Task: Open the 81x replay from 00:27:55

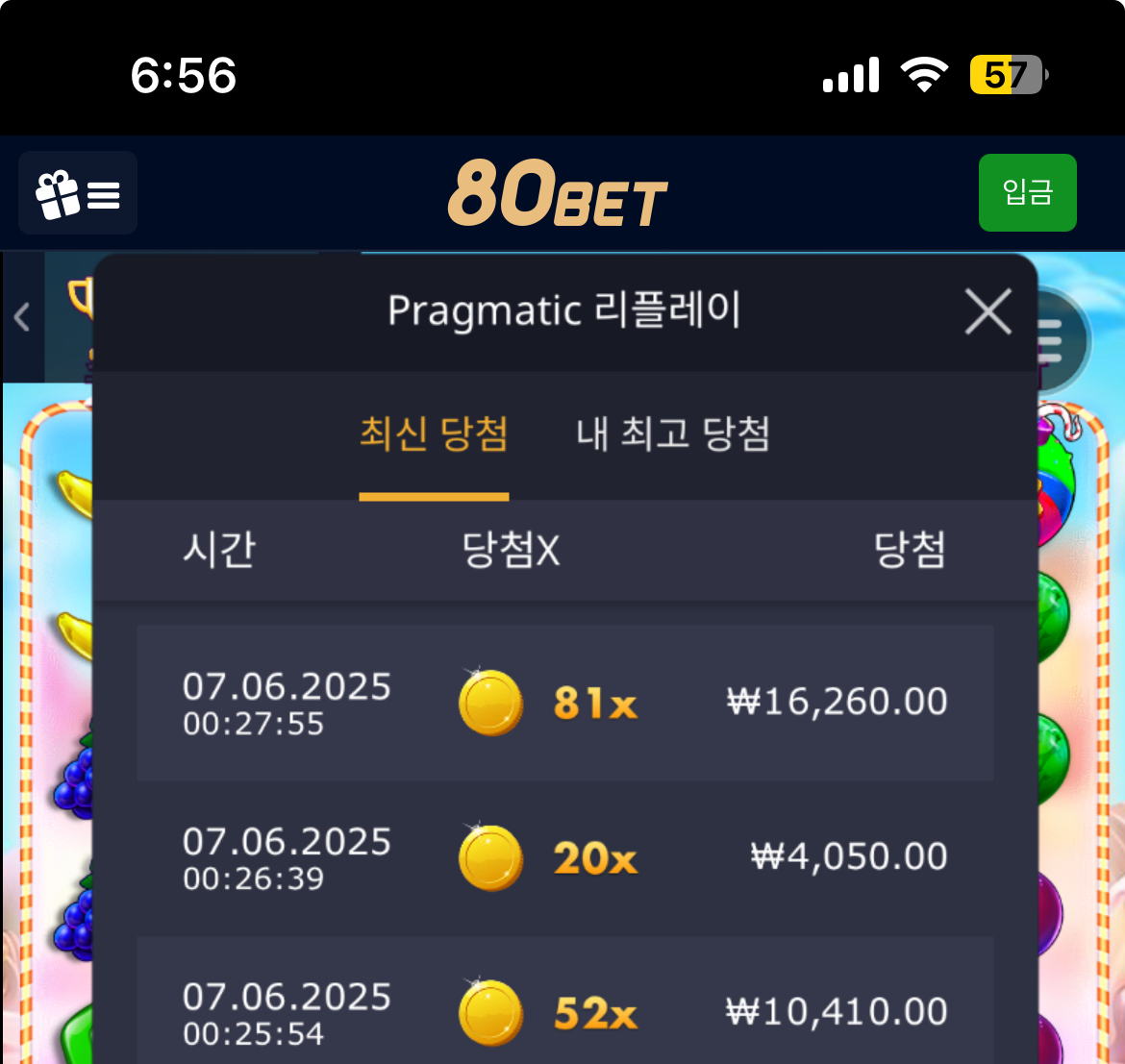Action: click(x=564, y=703)
